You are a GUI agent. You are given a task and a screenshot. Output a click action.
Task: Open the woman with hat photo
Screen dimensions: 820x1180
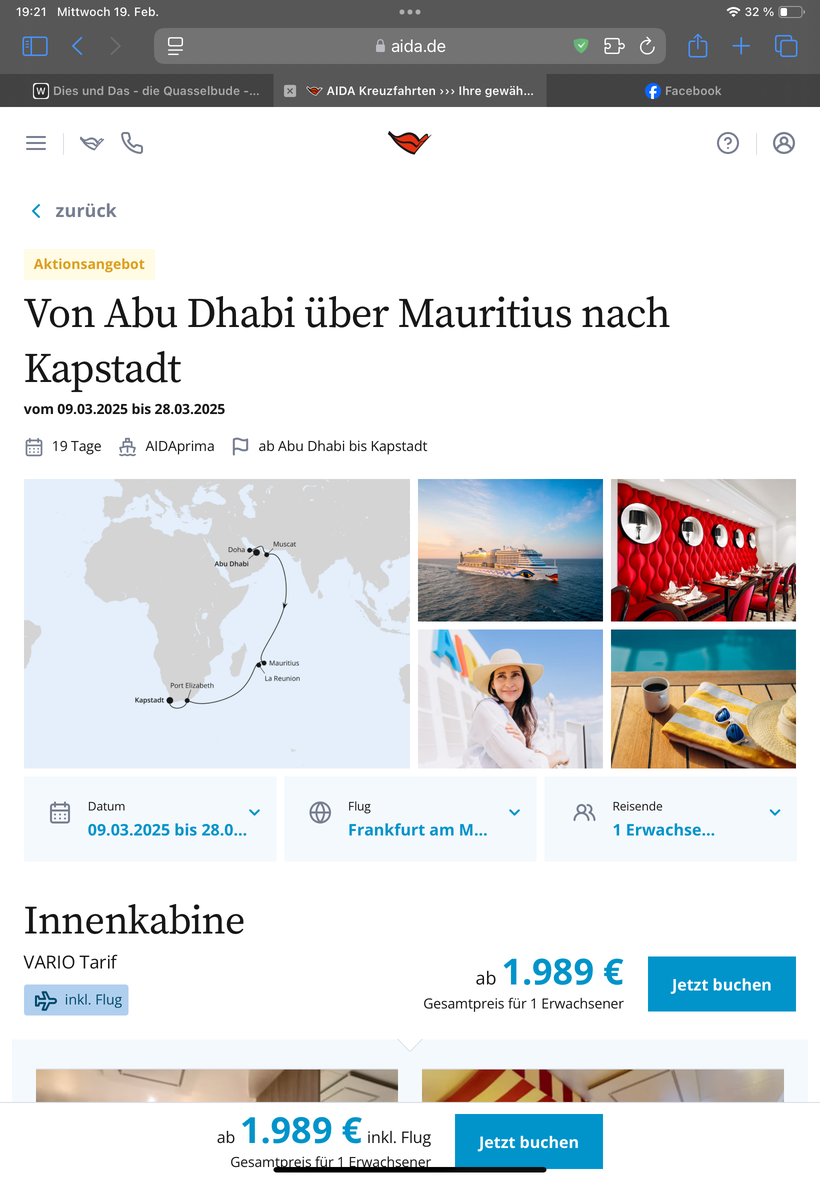click(510, 699)
